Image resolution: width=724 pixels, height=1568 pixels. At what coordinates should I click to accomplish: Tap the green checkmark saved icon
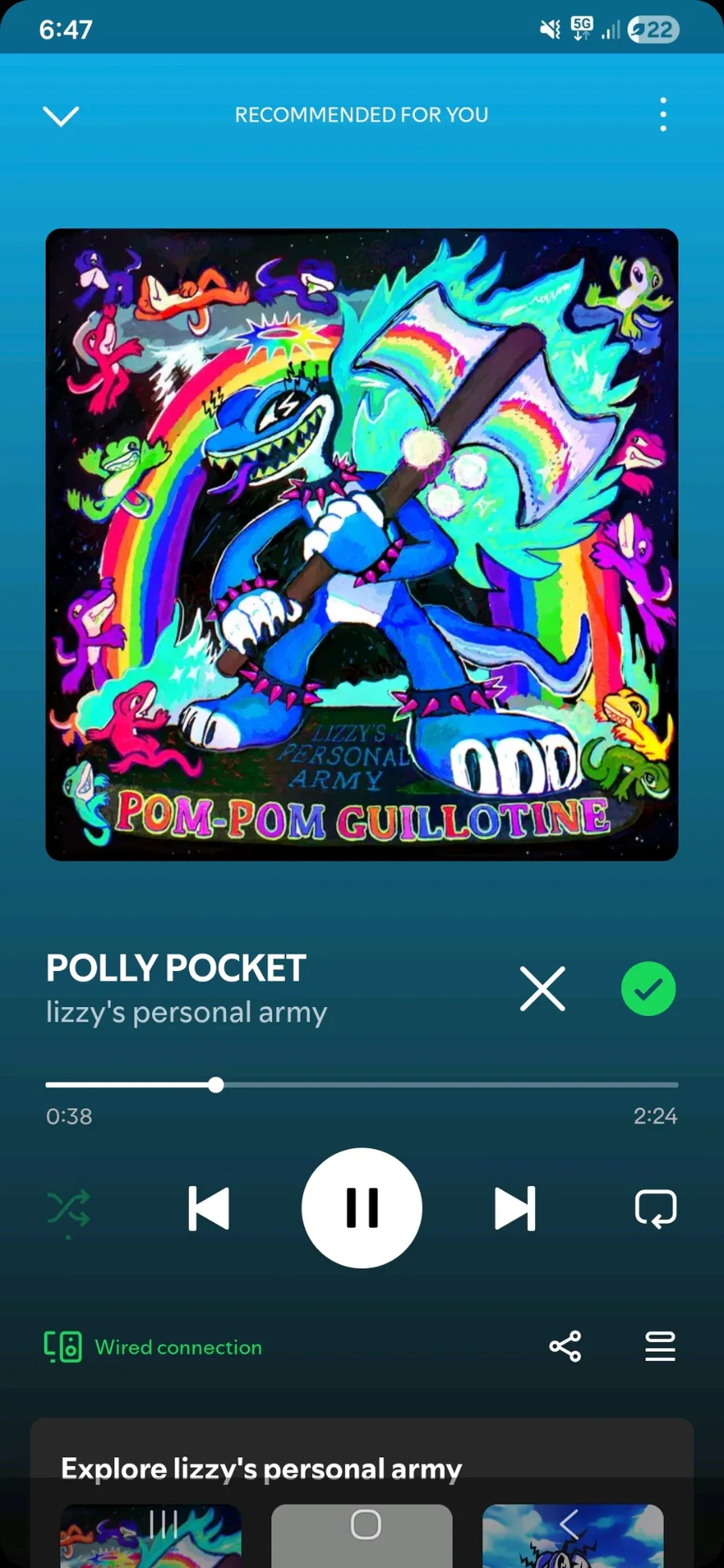(648, 989)
